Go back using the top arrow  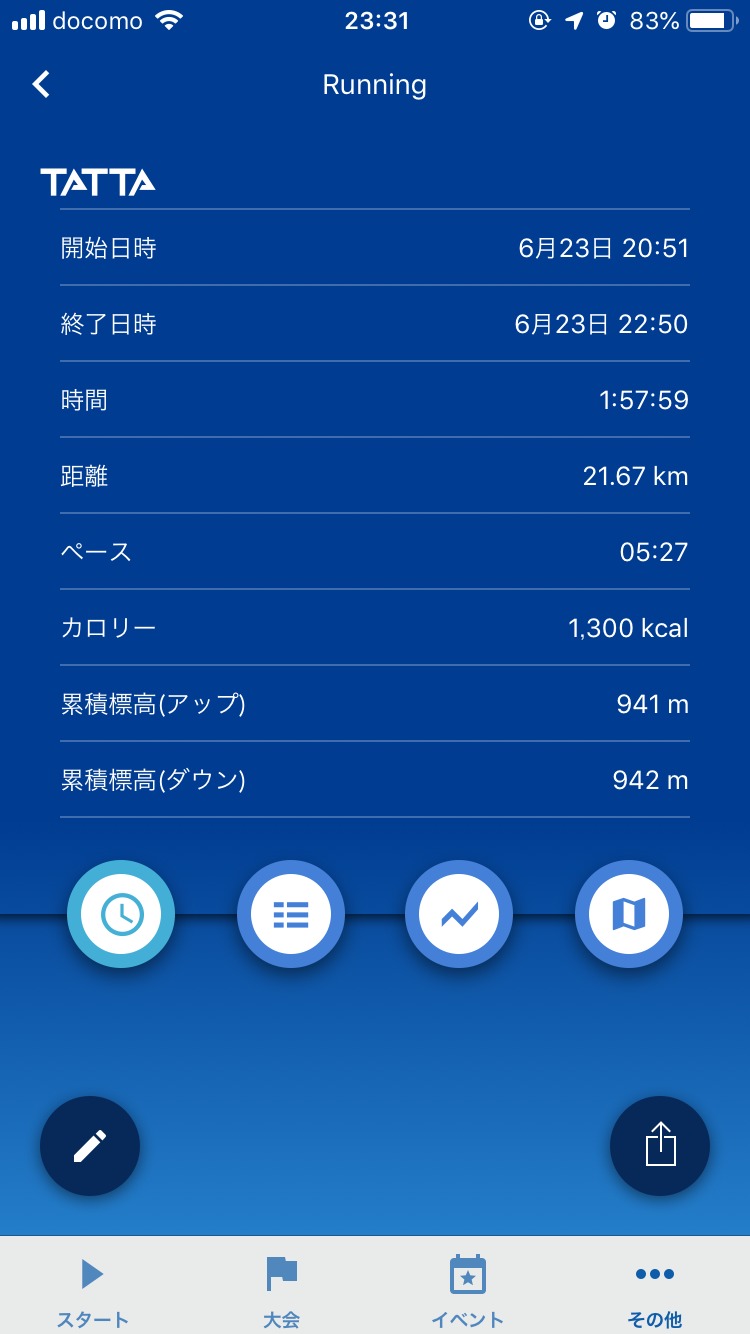click(x=41, y=85)
